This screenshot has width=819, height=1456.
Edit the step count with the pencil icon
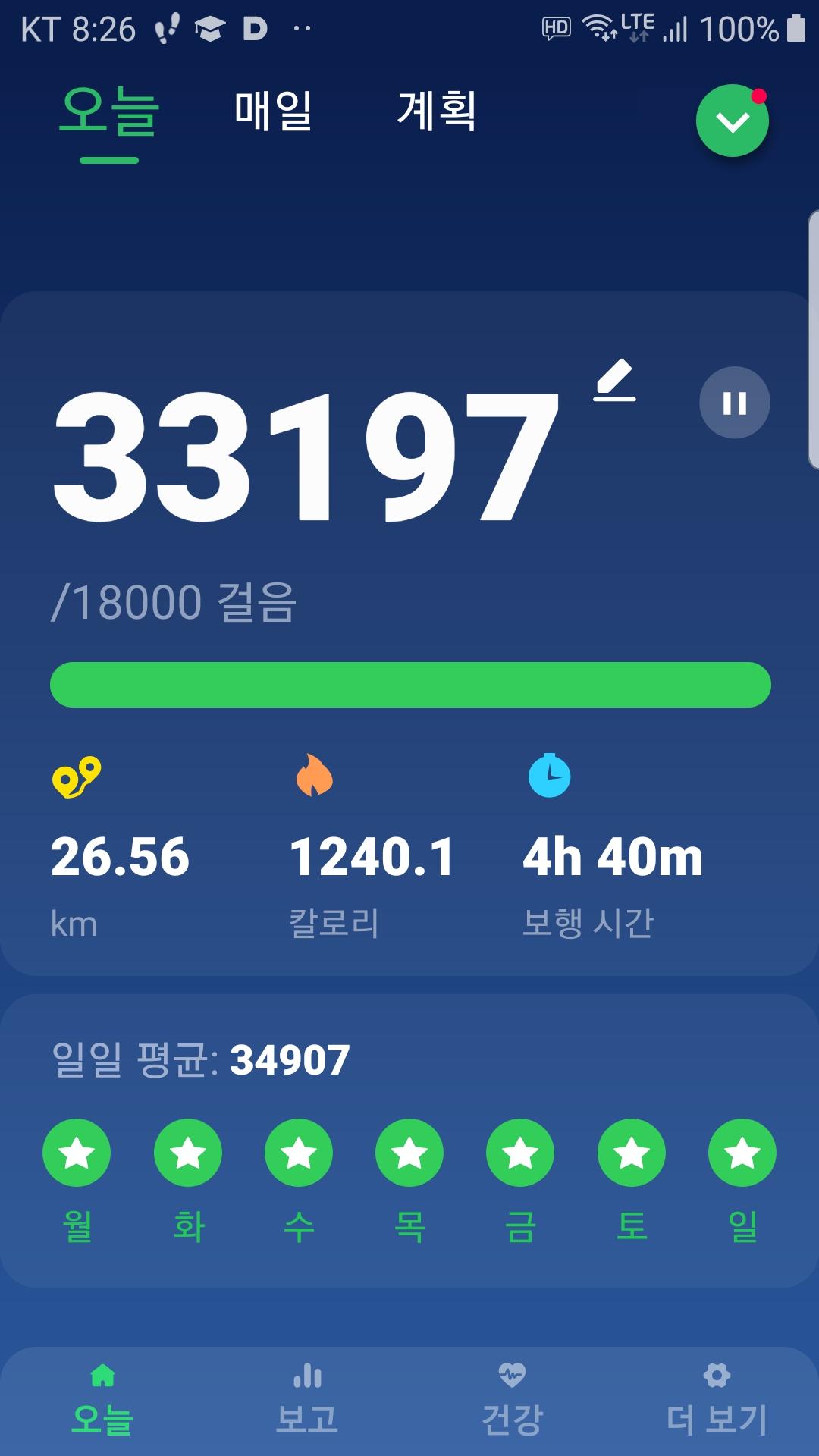[x=614, y=380]
